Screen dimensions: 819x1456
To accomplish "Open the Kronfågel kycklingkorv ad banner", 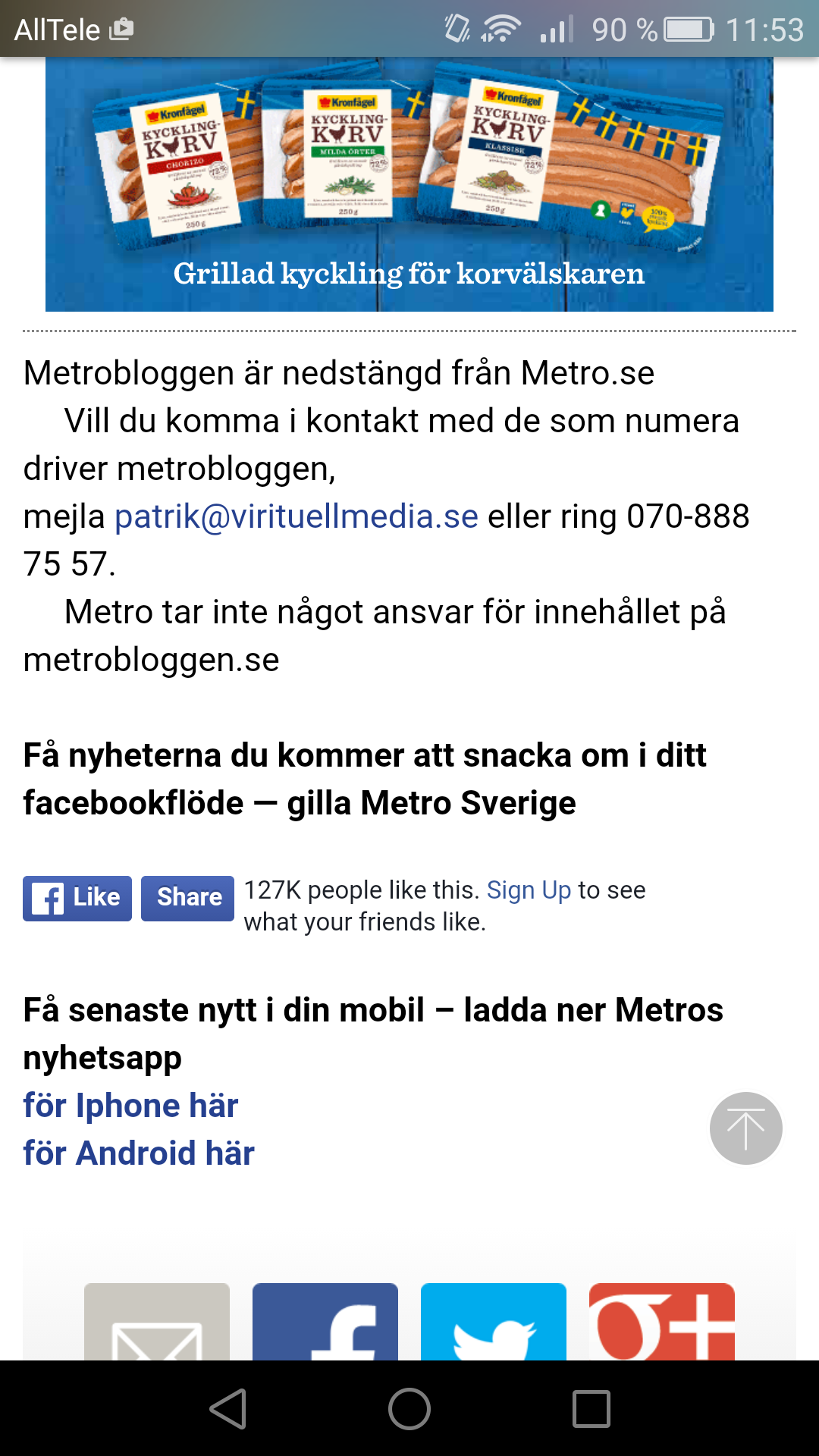I will tap(409, 186).
